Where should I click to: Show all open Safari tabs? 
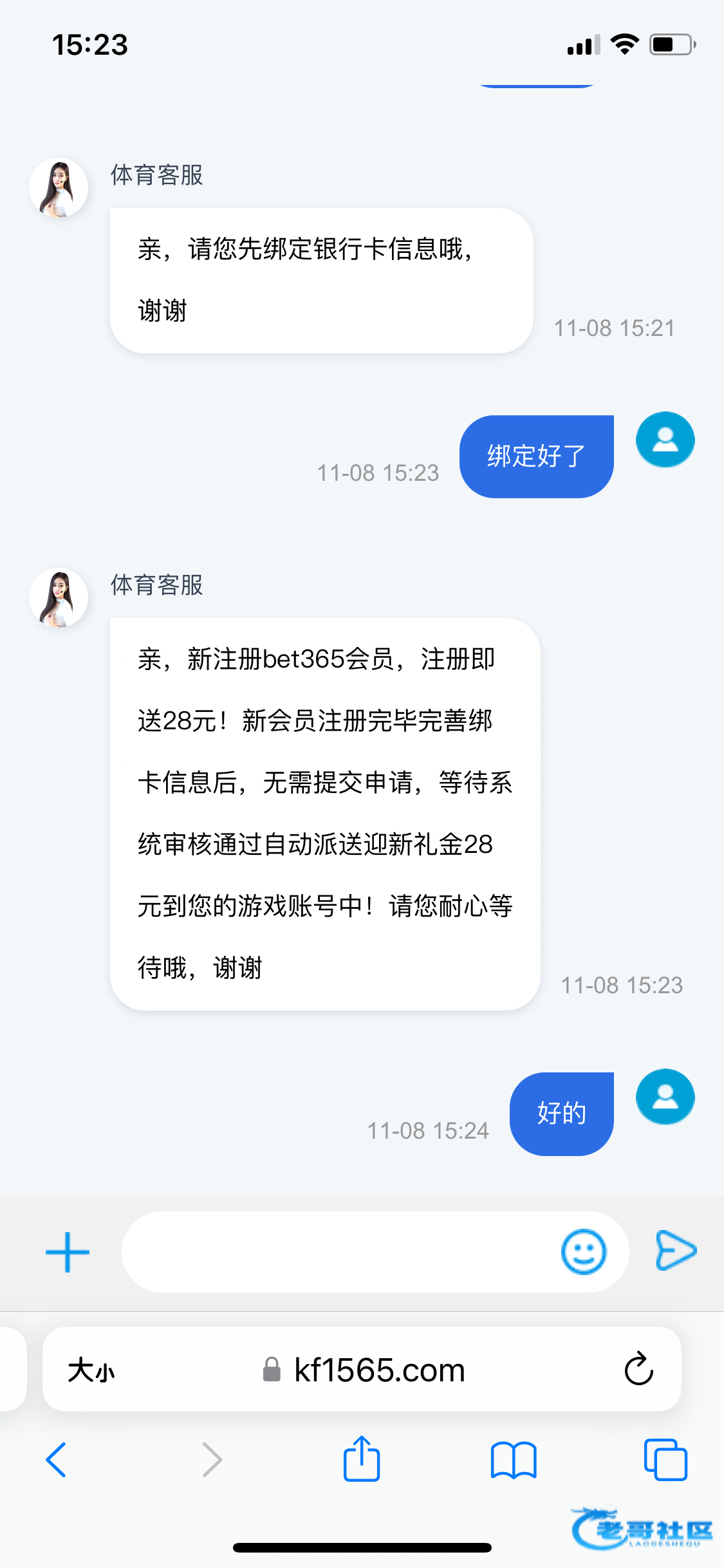665,1459
